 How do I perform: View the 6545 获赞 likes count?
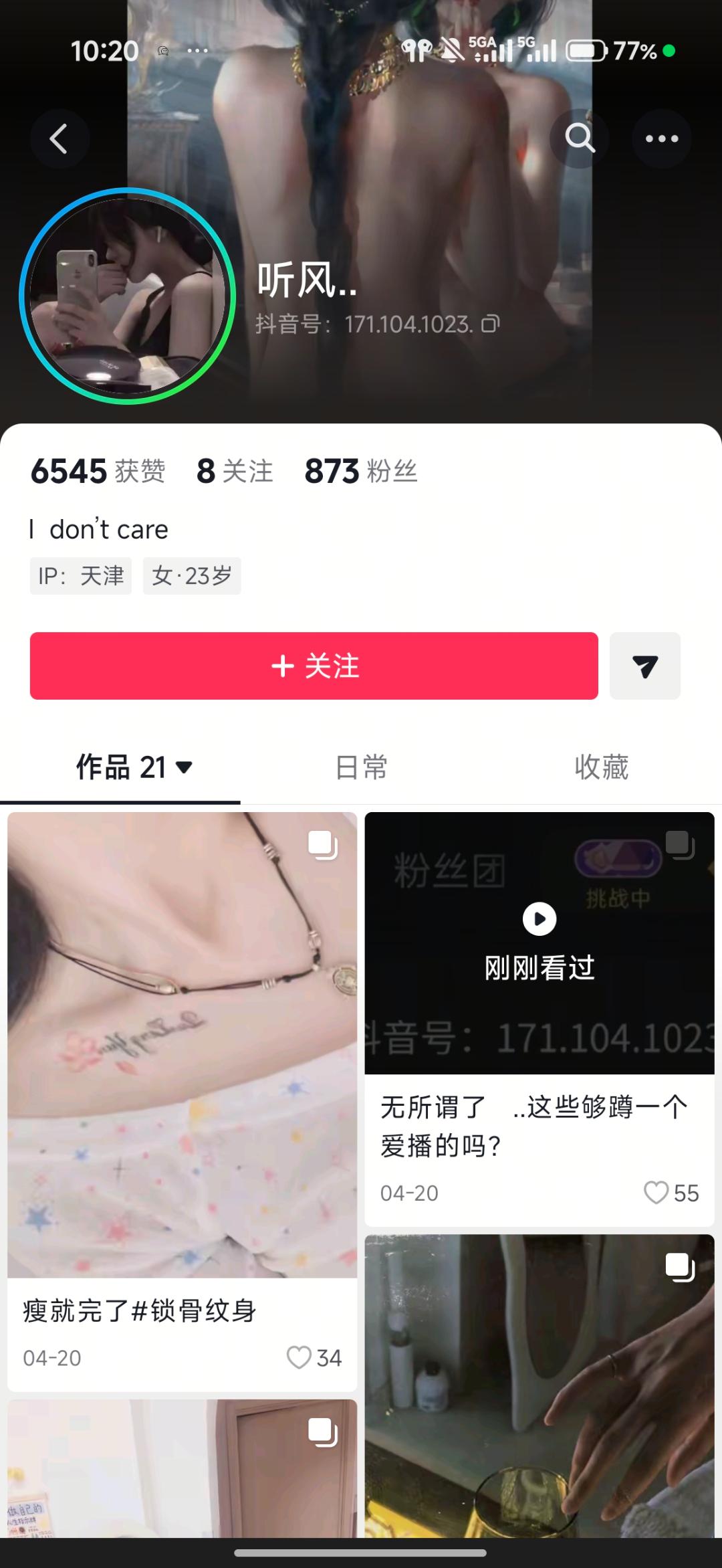98,471
